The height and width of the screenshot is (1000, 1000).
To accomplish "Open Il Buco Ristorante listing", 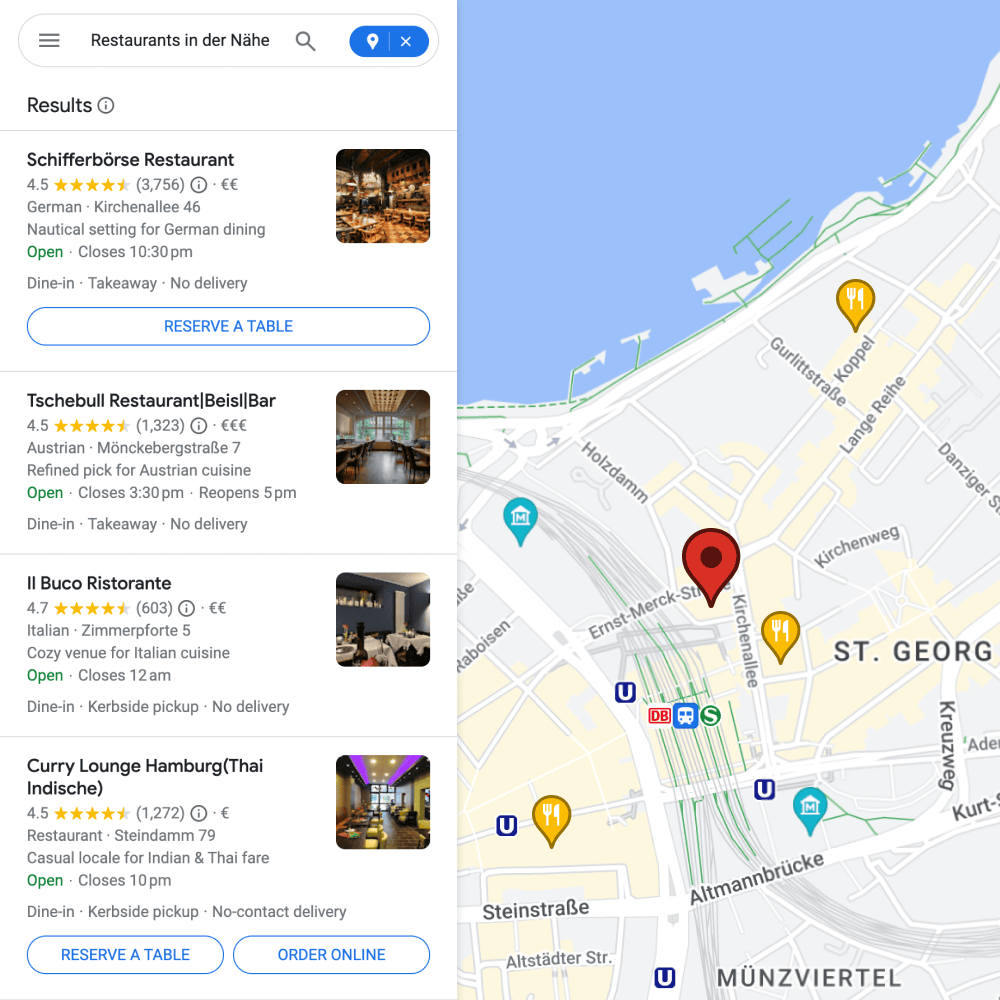I will [99, 583].
